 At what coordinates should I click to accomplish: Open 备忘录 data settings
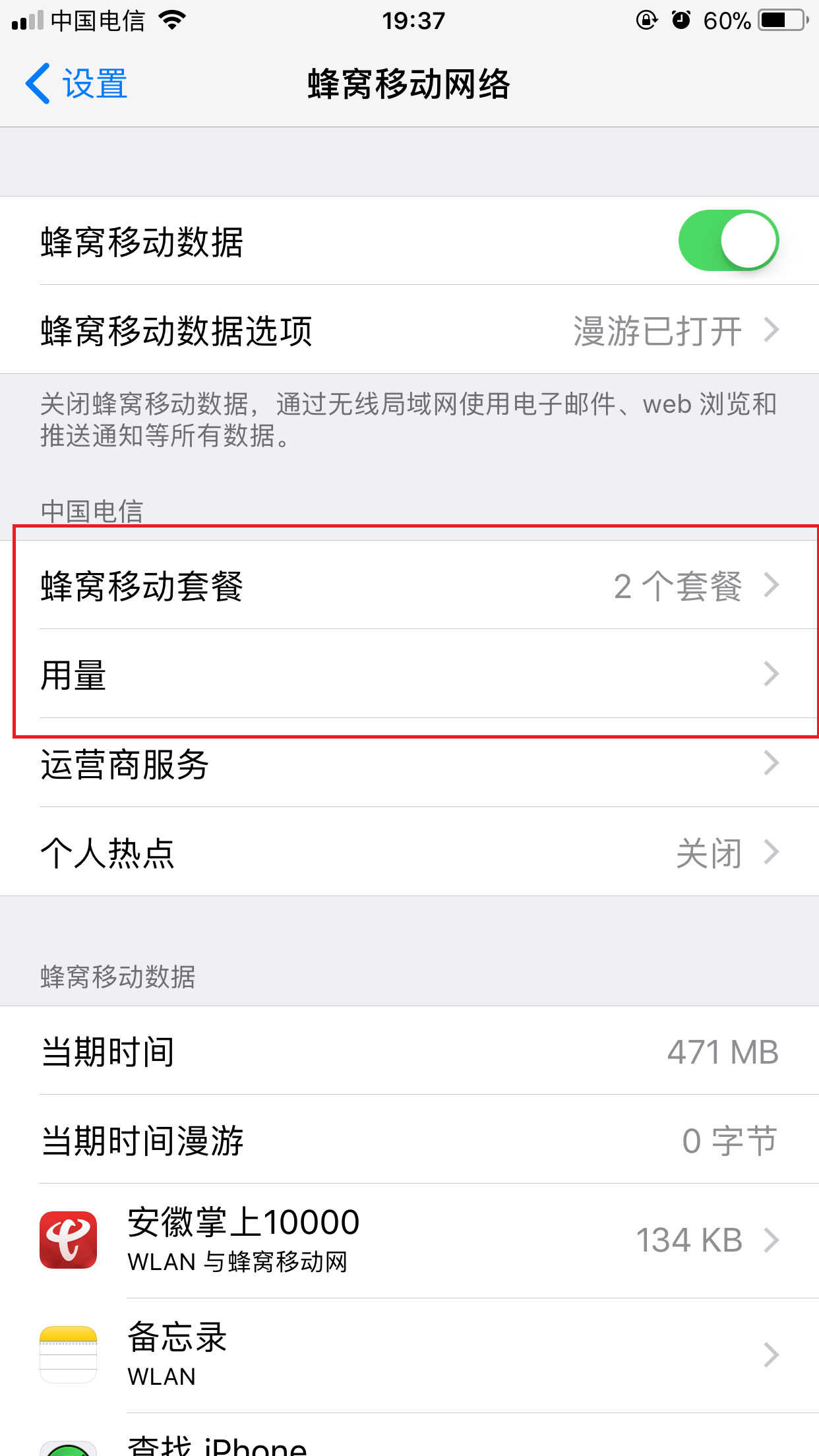coord(409,1355)
